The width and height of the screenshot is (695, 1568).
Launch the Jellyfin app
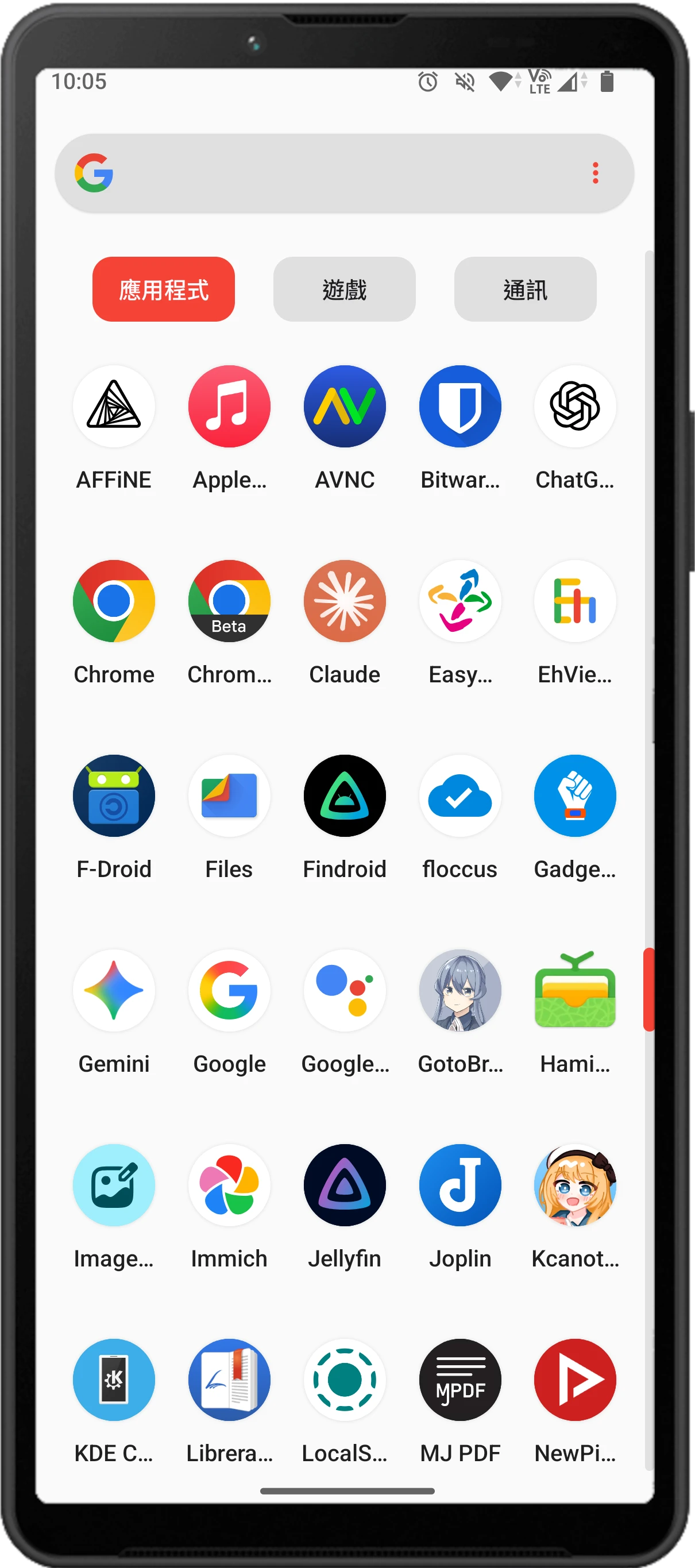click(x=345, y=1185)
